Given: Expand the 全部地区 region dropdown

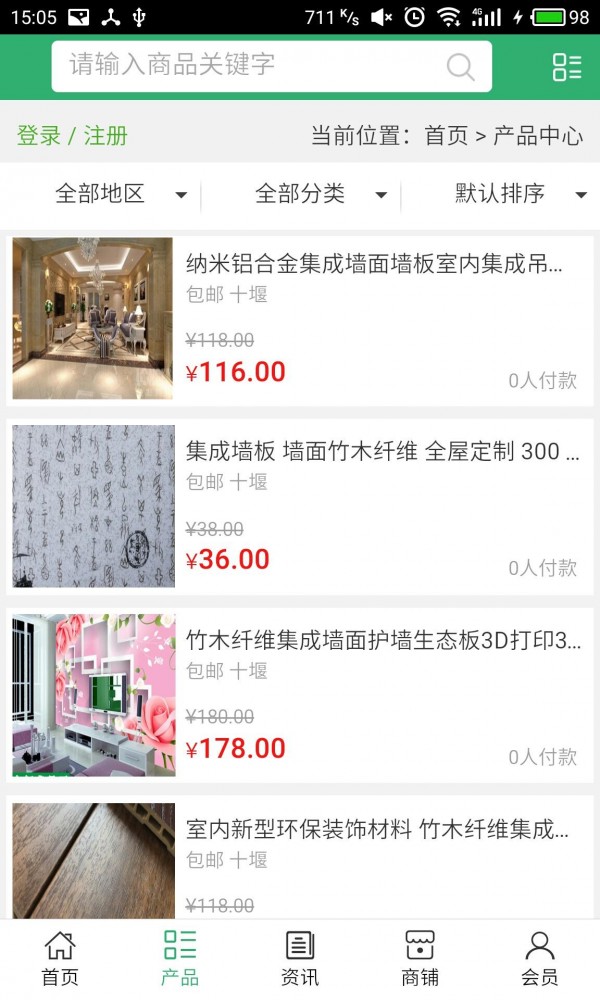Looking at the screenshot, I should [x=120, y=194].
